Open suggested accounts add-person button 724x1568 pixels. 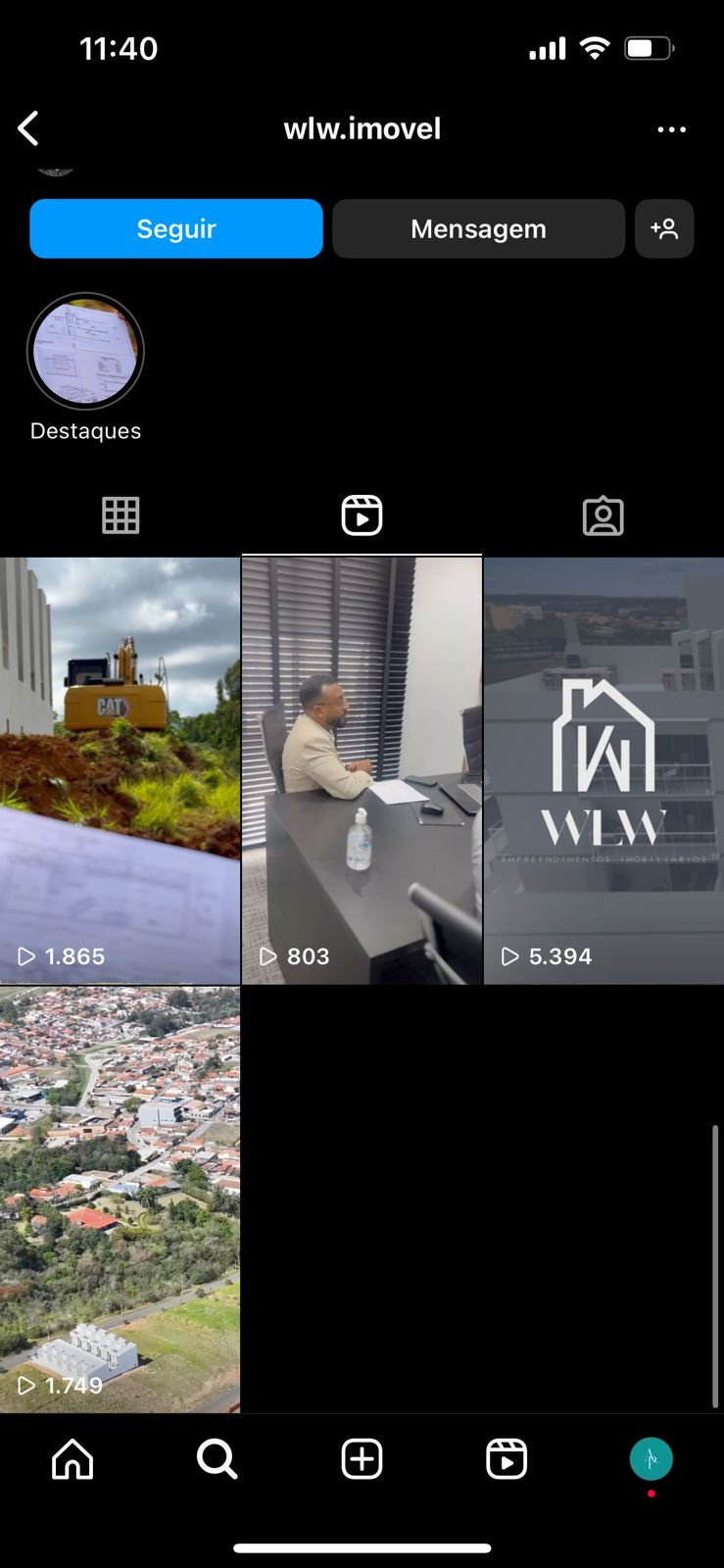tap(664, 228)
